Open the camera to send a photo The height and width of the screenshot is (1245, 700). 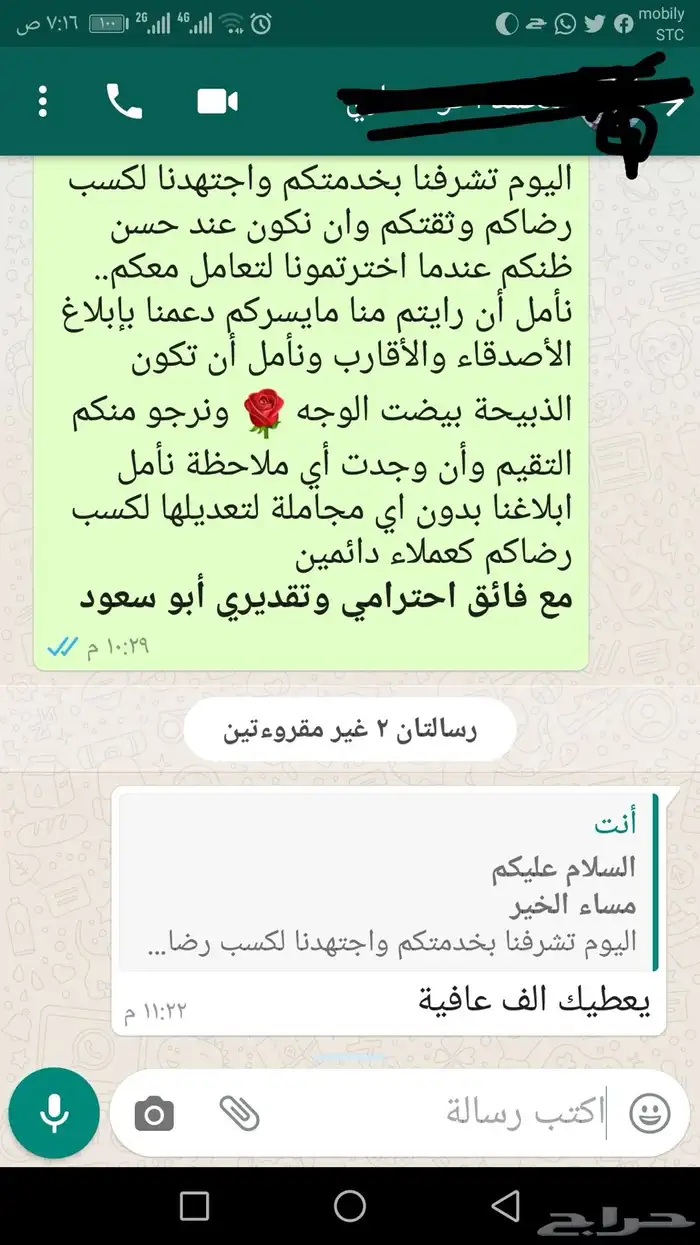coord(154,1113)
